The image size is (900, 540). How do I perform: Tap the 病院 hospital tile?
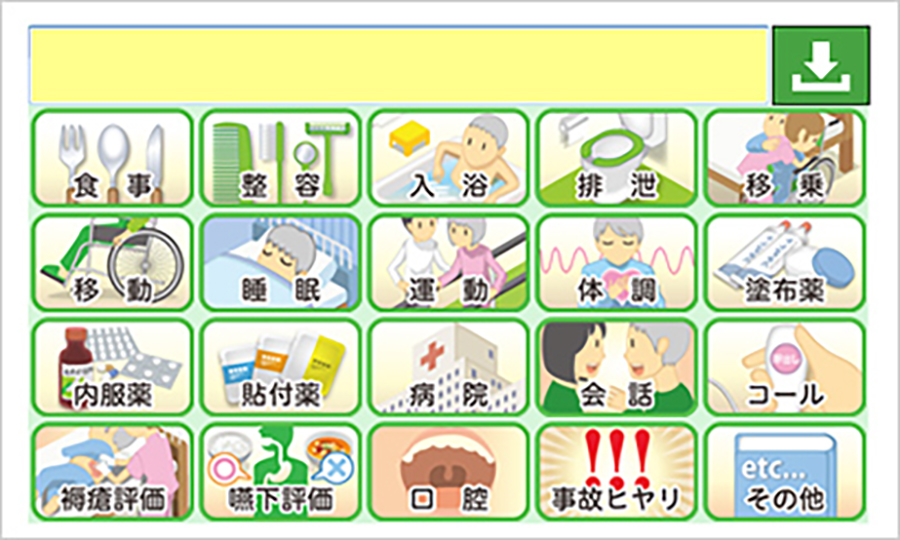pos(448,367)
